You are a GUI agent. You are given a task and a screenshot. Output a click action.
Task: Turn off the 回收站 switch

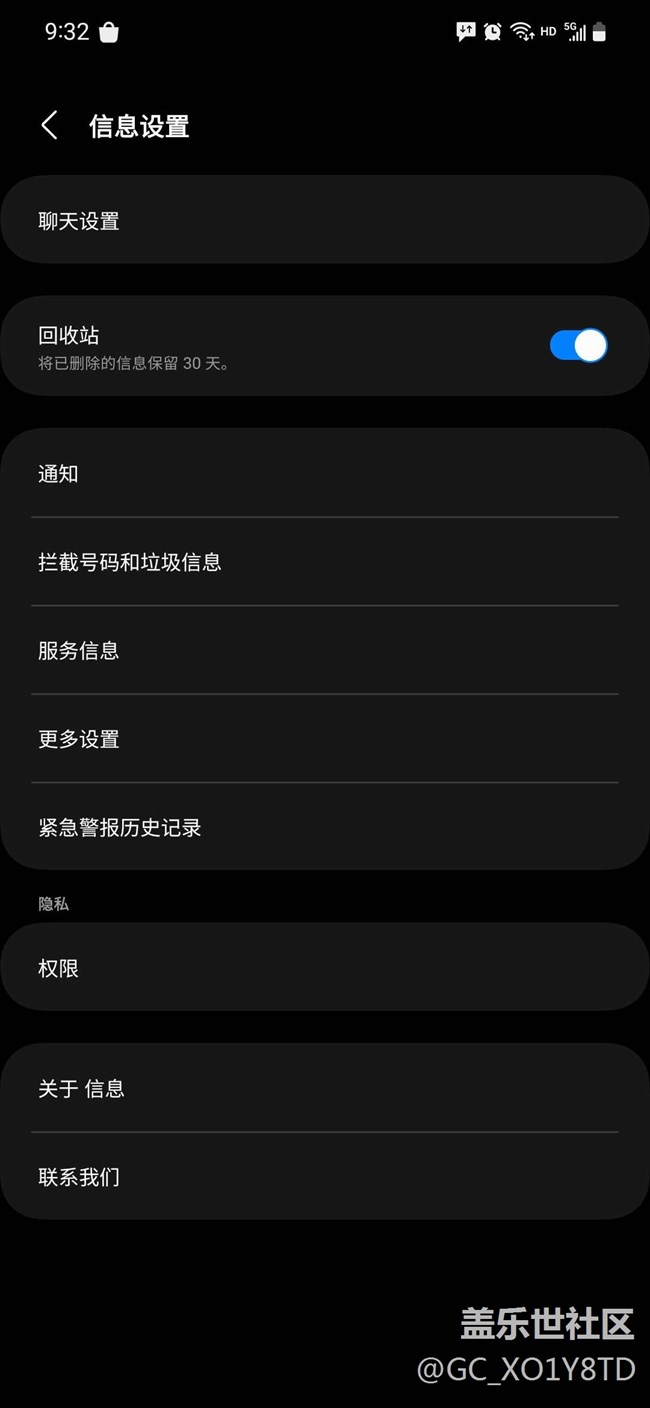pyautogui.click(x=578, y=345)
